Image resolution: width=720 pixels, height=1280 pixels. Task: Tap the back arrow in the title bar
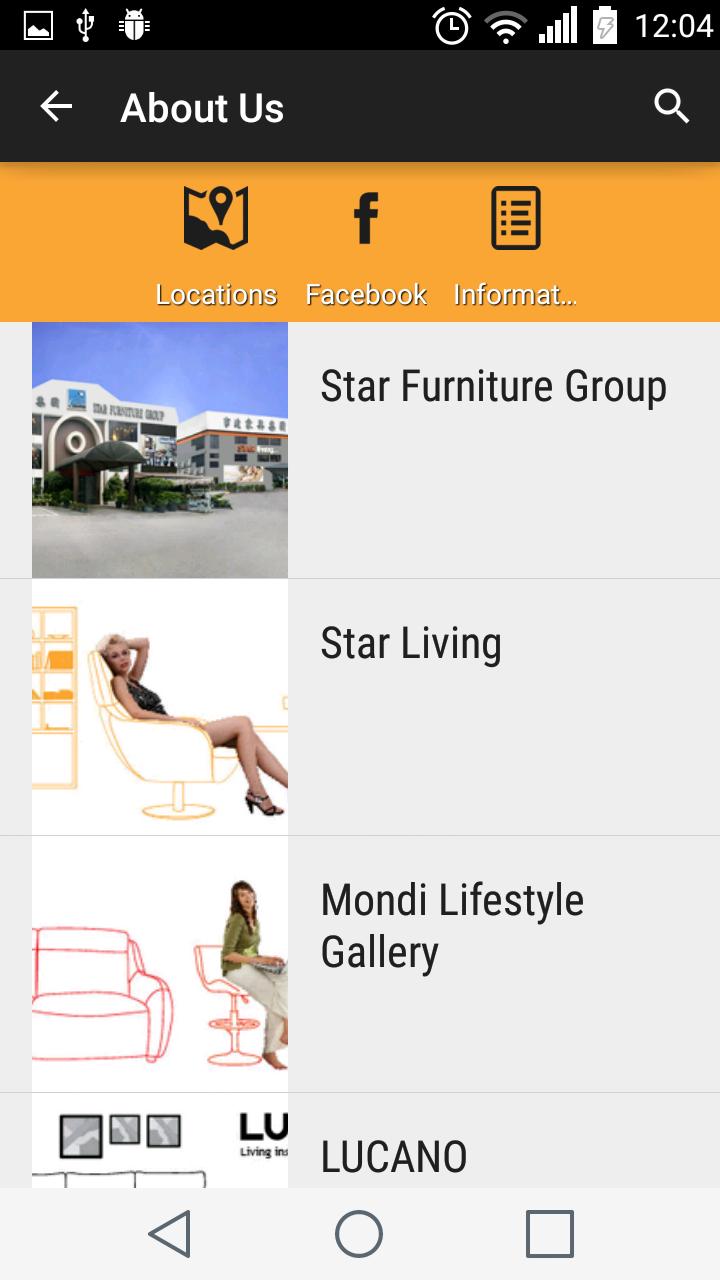coord(55,105)
